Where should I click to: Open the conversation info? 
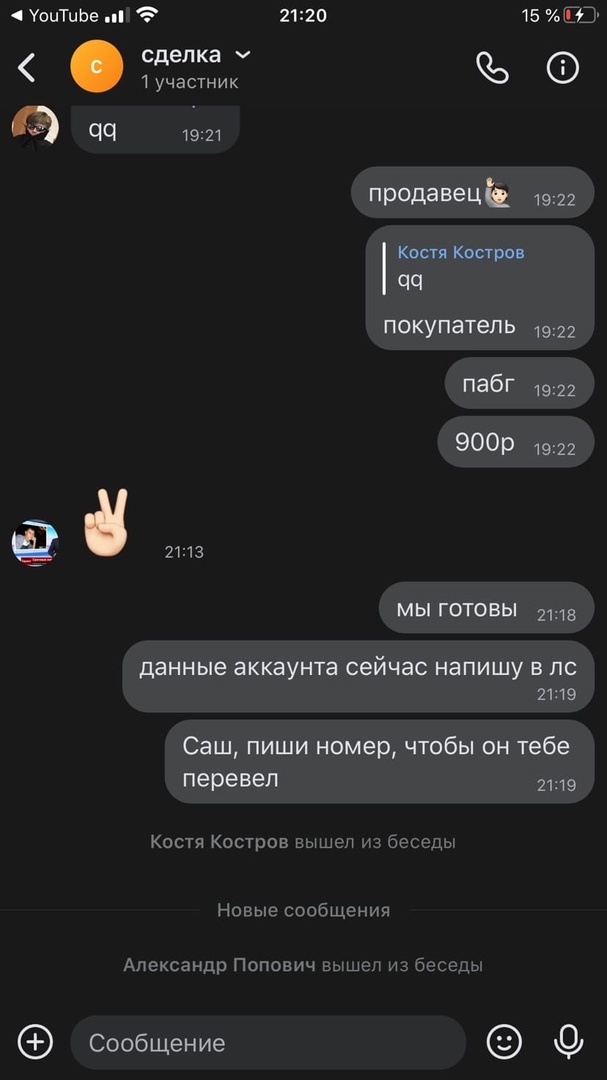563,67
